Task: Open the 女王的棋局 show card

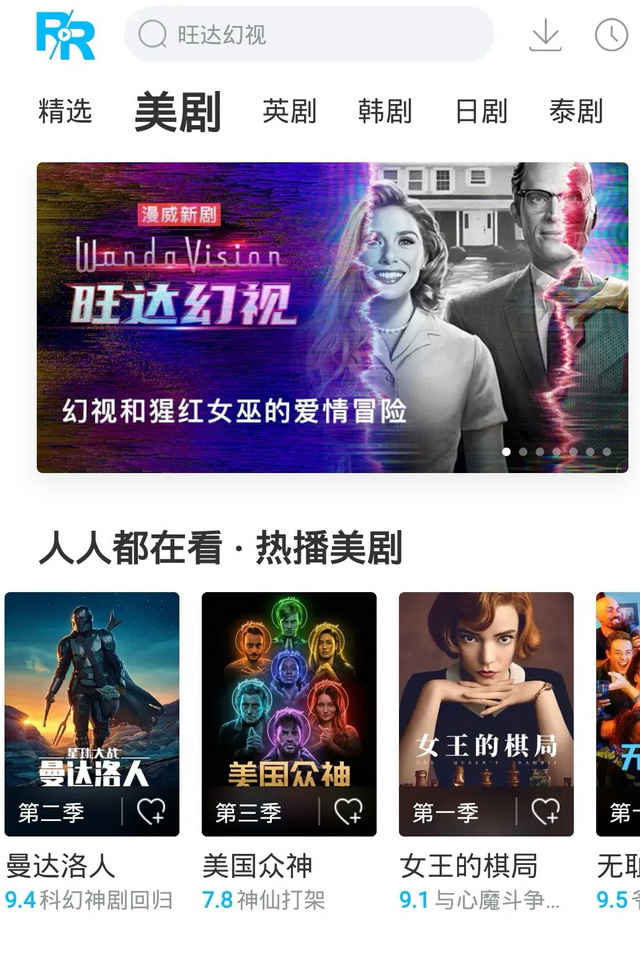Action: [486, 700]
